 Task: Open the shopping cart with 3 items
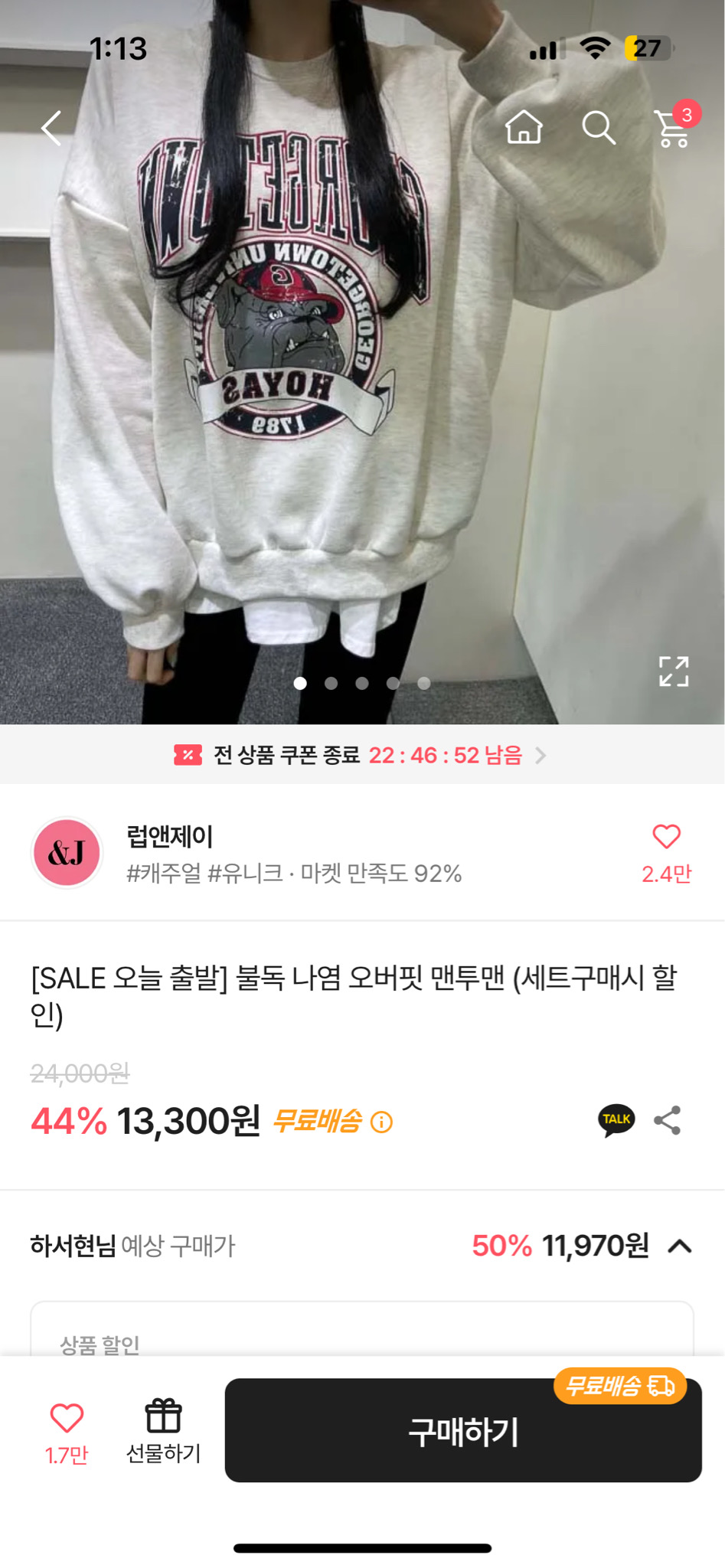673,130
